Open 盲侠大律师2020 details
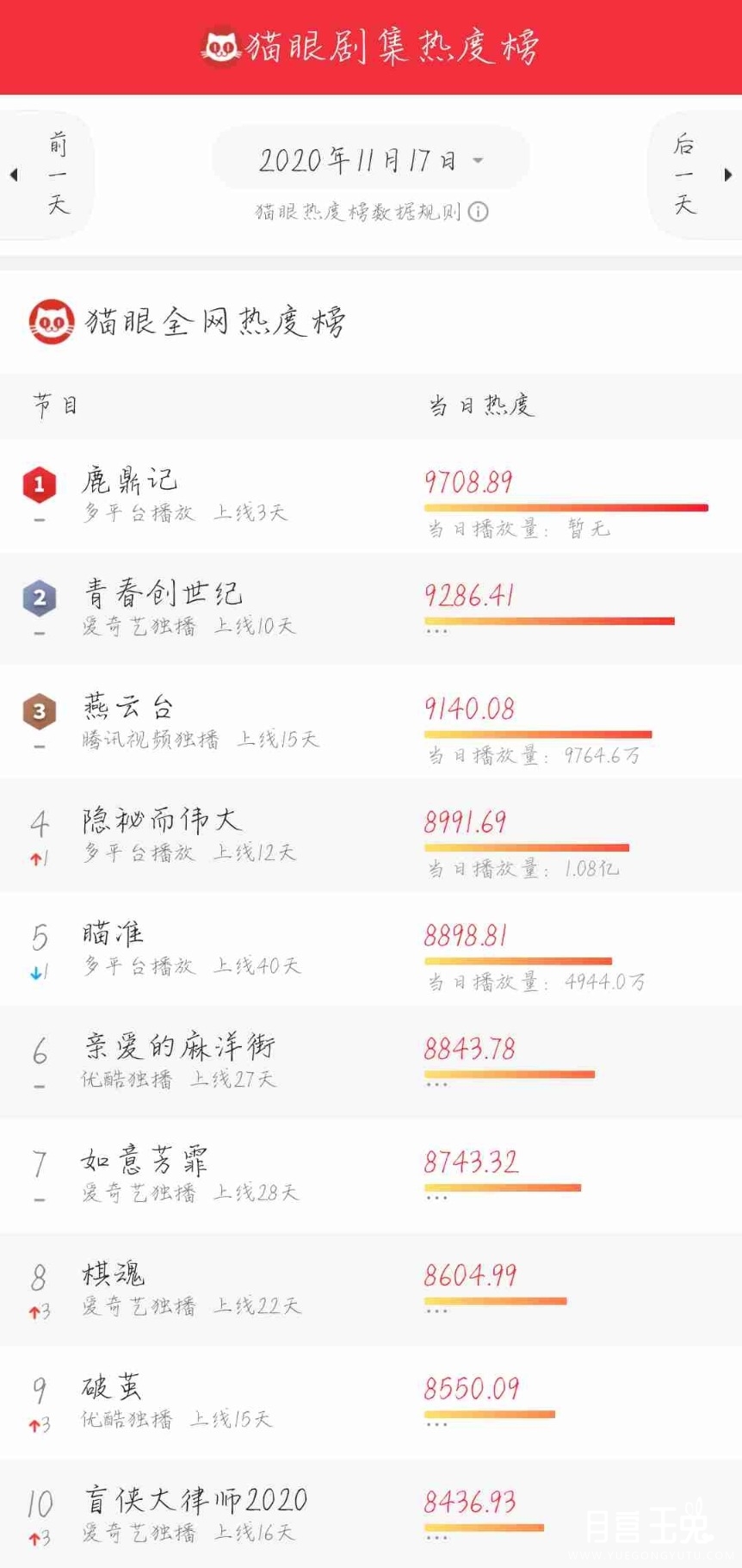 371,1515
